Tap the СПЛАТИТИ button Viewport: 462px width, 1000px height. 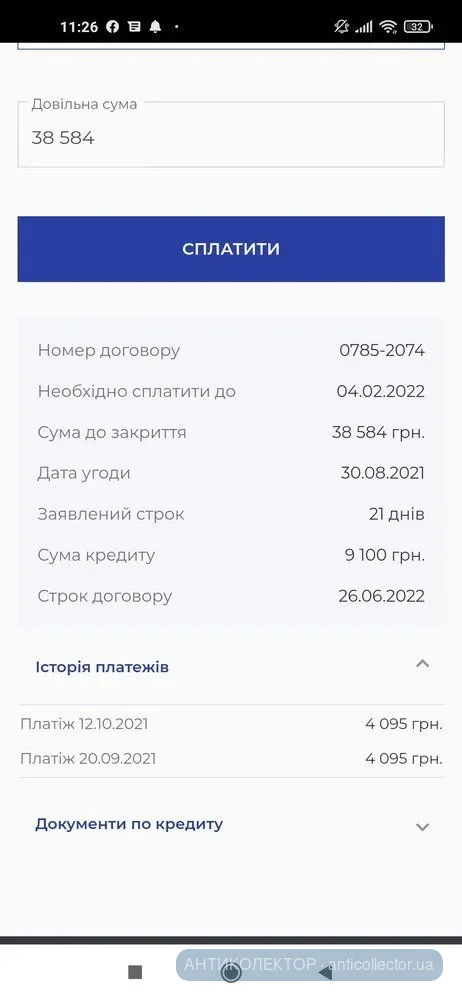pyautogui.click(x=231, y=249)
